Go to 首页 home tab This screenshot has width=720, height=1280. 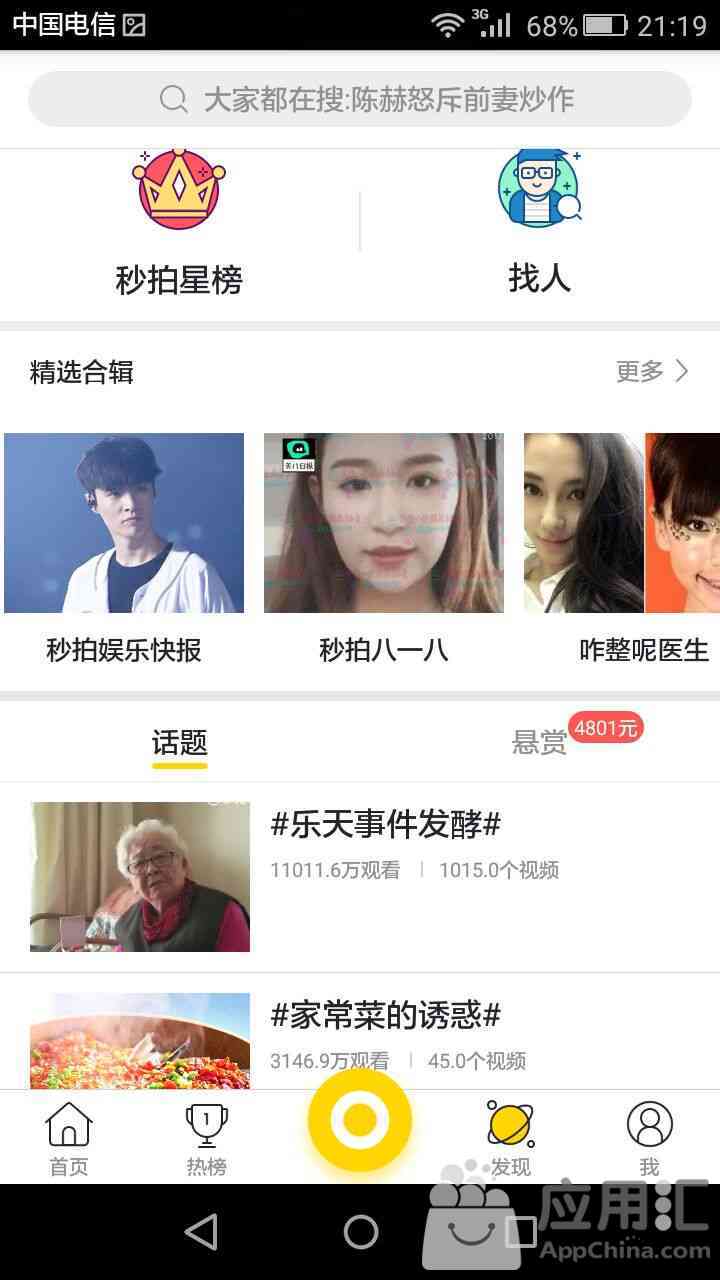[69, 1137]
